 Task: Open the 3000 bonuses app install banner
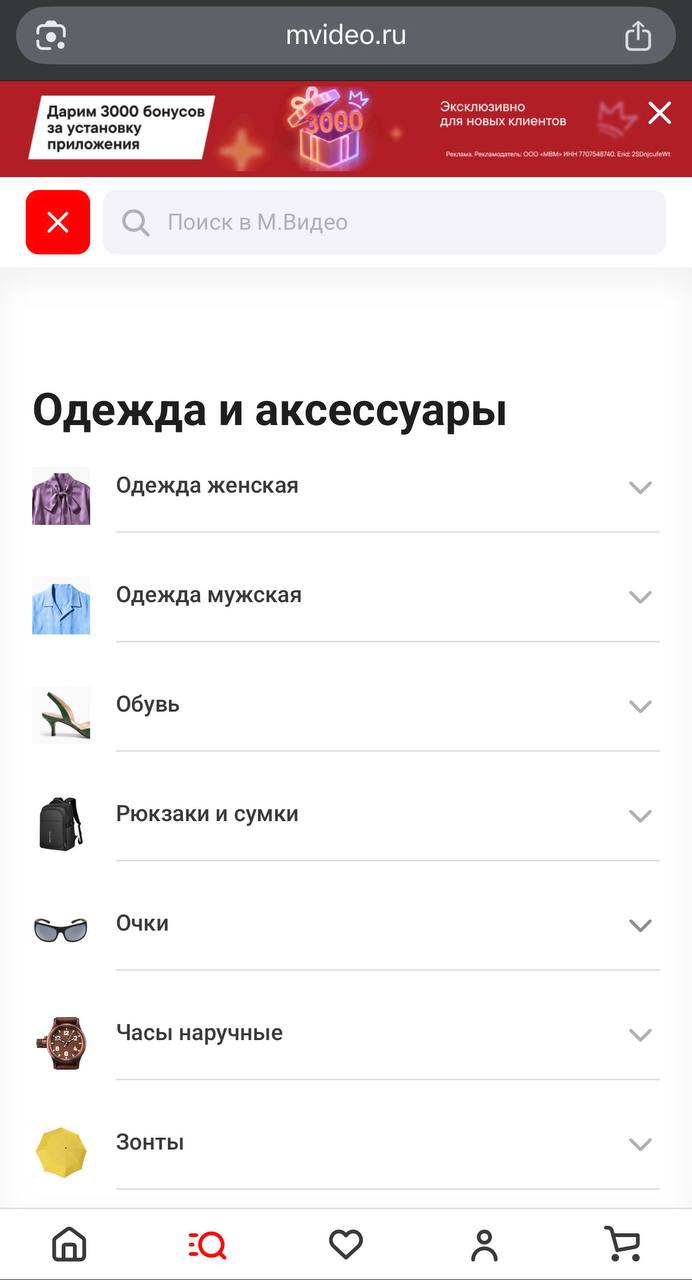[330, 128]
